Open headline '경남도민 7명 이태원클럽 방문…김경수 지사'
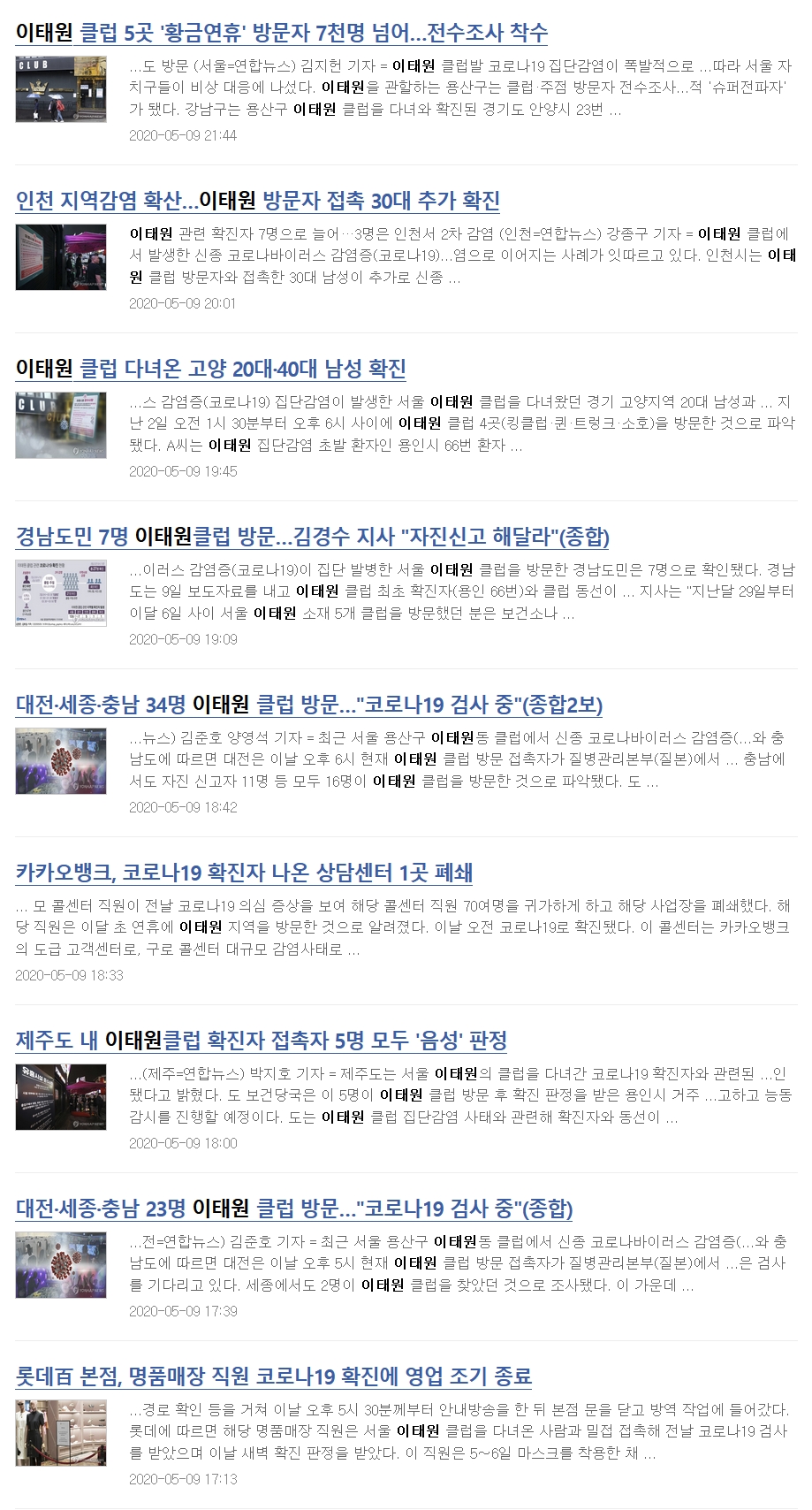 [x=313, y=538]
